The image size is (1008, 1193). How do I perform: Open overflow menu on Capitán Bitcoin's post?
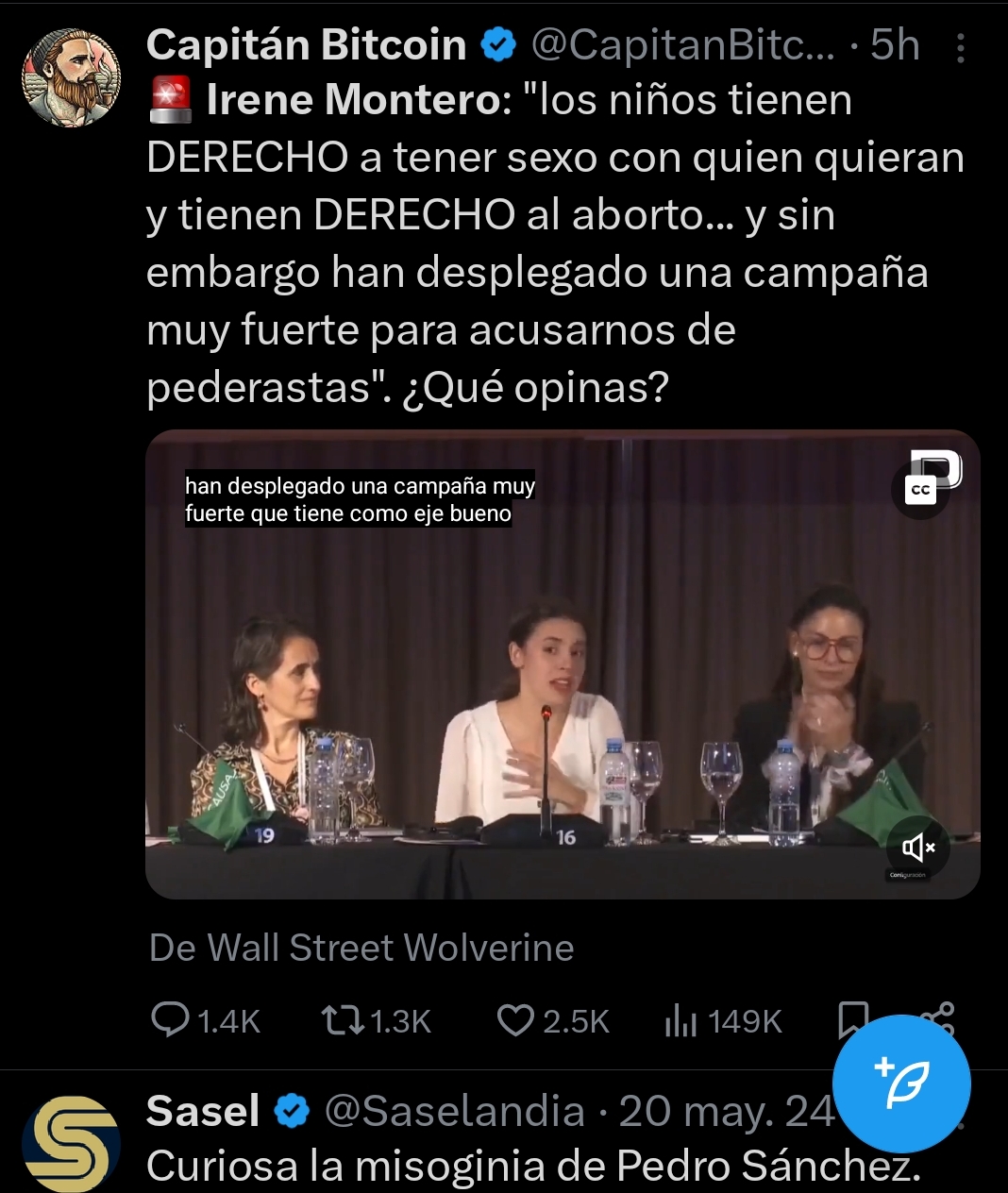[x=960, y=47]
